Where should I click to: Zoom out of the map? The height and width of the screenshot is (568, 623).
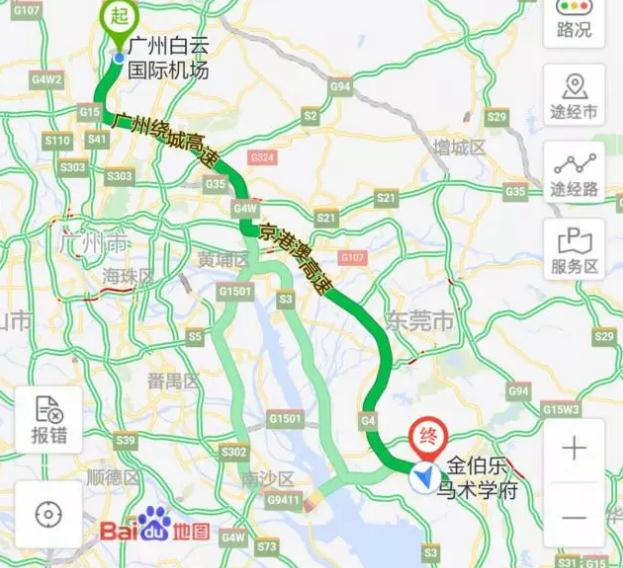click(x=574, y=518)
